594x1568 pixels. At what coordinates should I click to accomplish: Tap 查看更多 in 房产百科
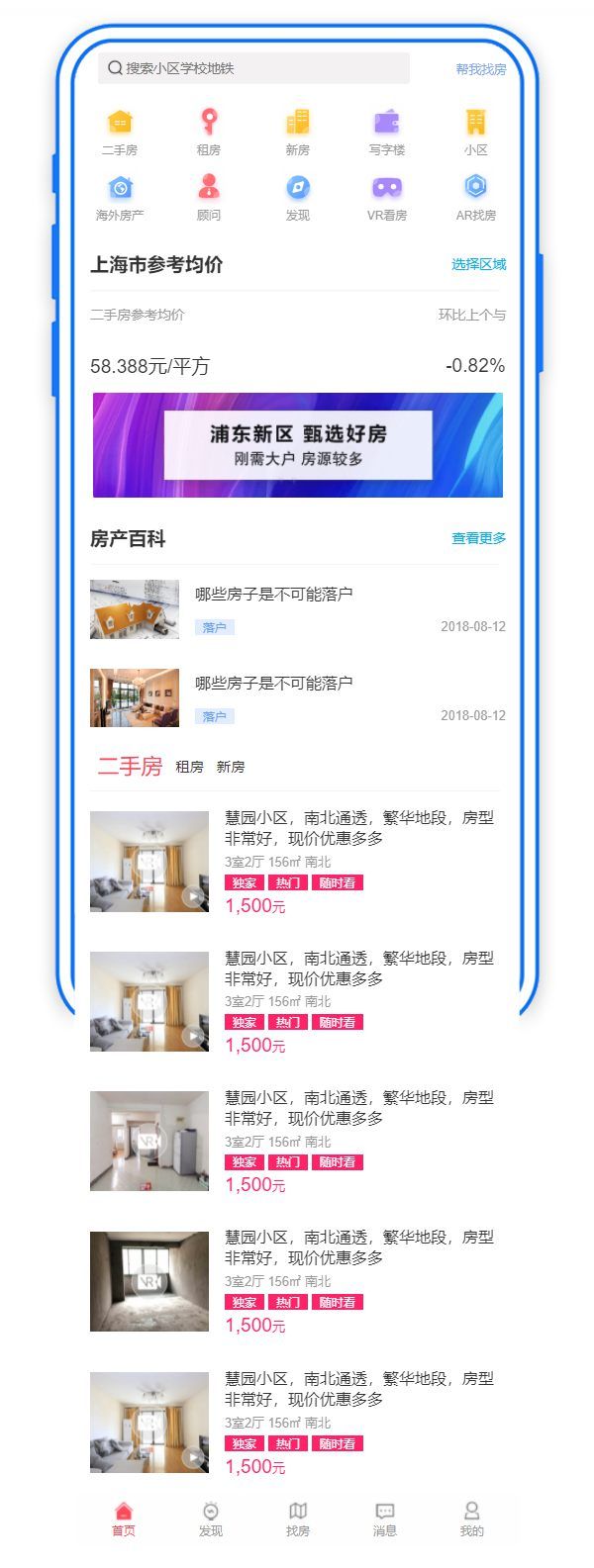478,538
